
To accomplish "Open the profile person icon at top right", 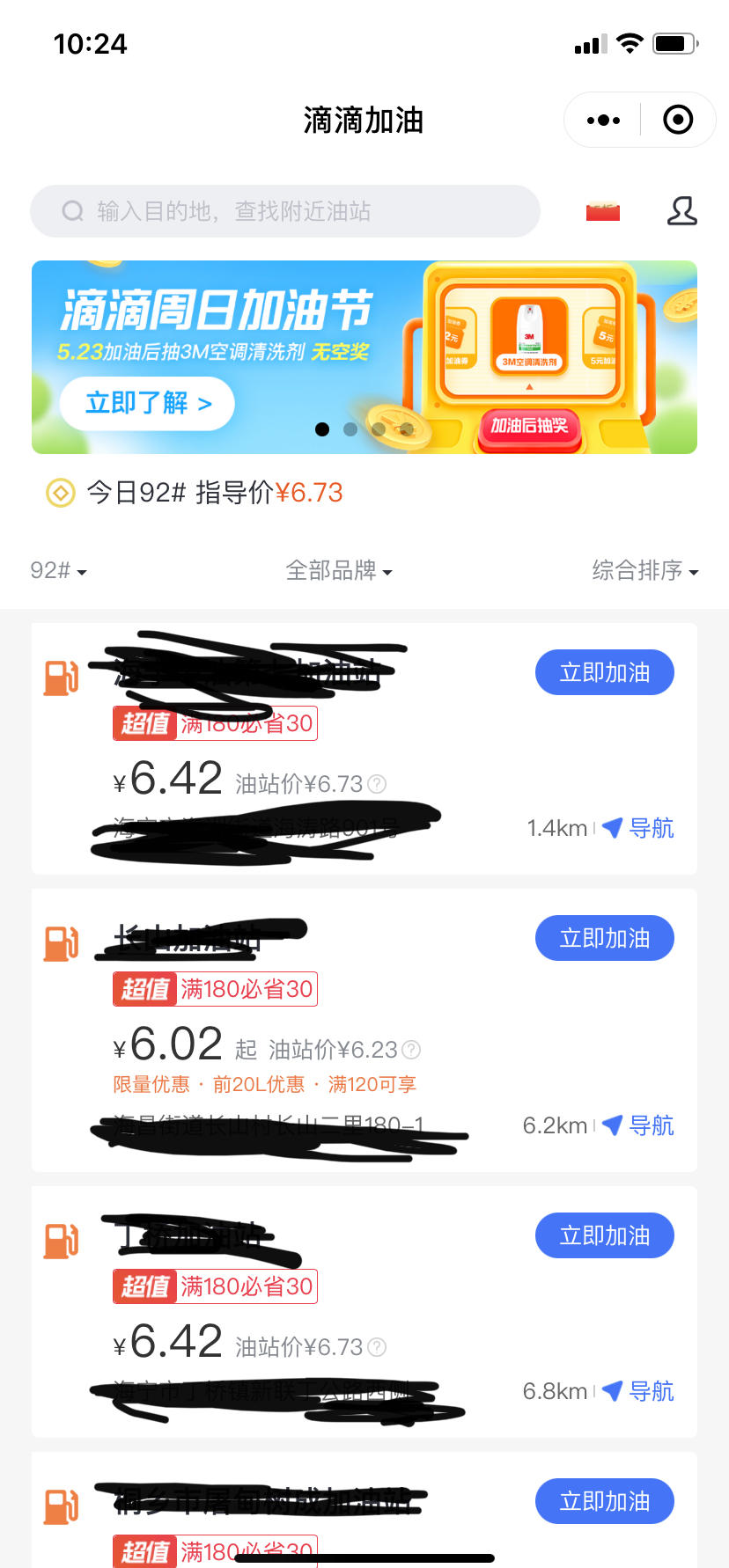I will point(682,211).
